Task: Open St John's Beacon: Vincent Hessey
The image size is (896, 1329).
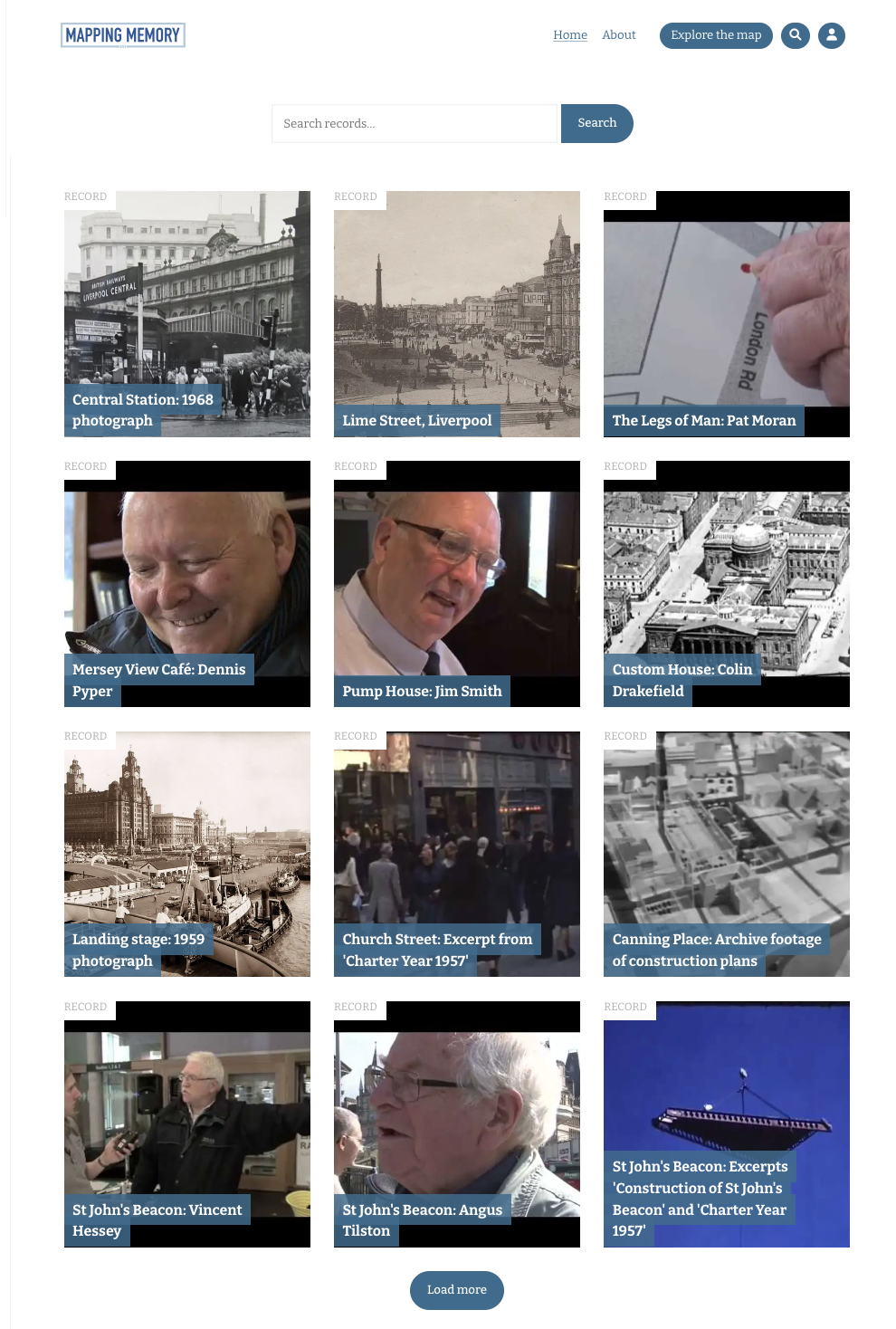Action: tap(186, 1124)
